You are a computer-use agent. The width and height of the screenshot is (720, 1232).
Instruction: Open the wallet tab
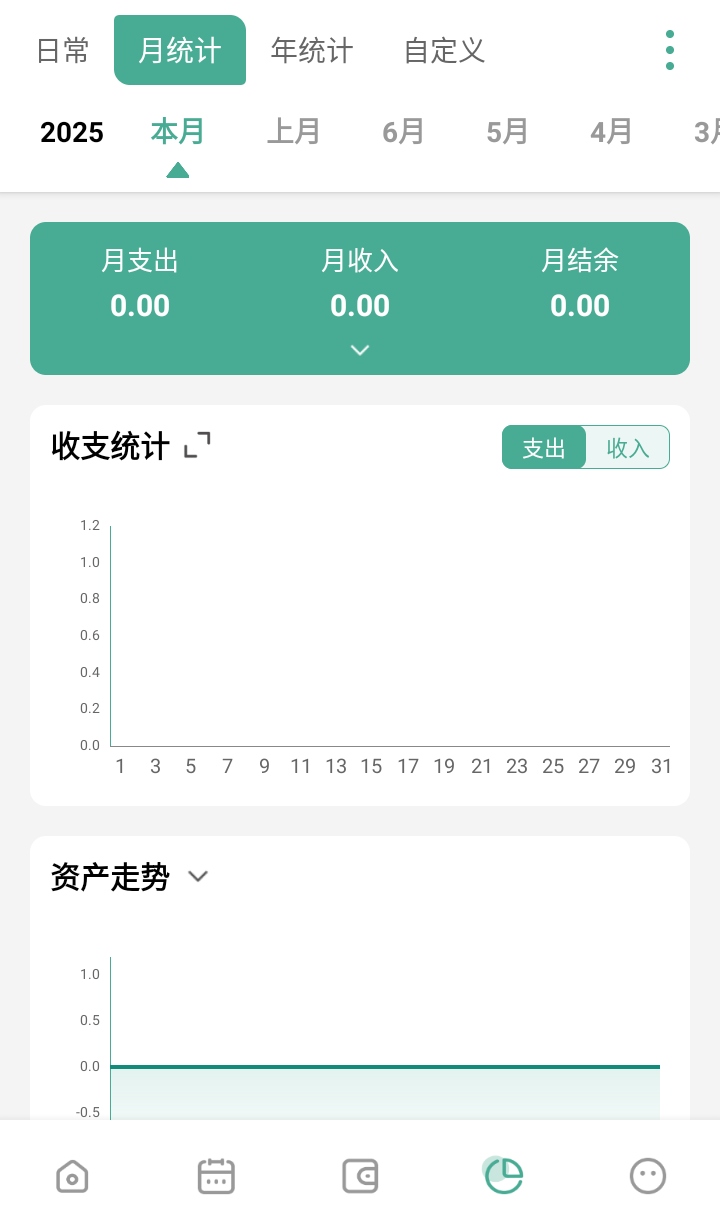360,1176
